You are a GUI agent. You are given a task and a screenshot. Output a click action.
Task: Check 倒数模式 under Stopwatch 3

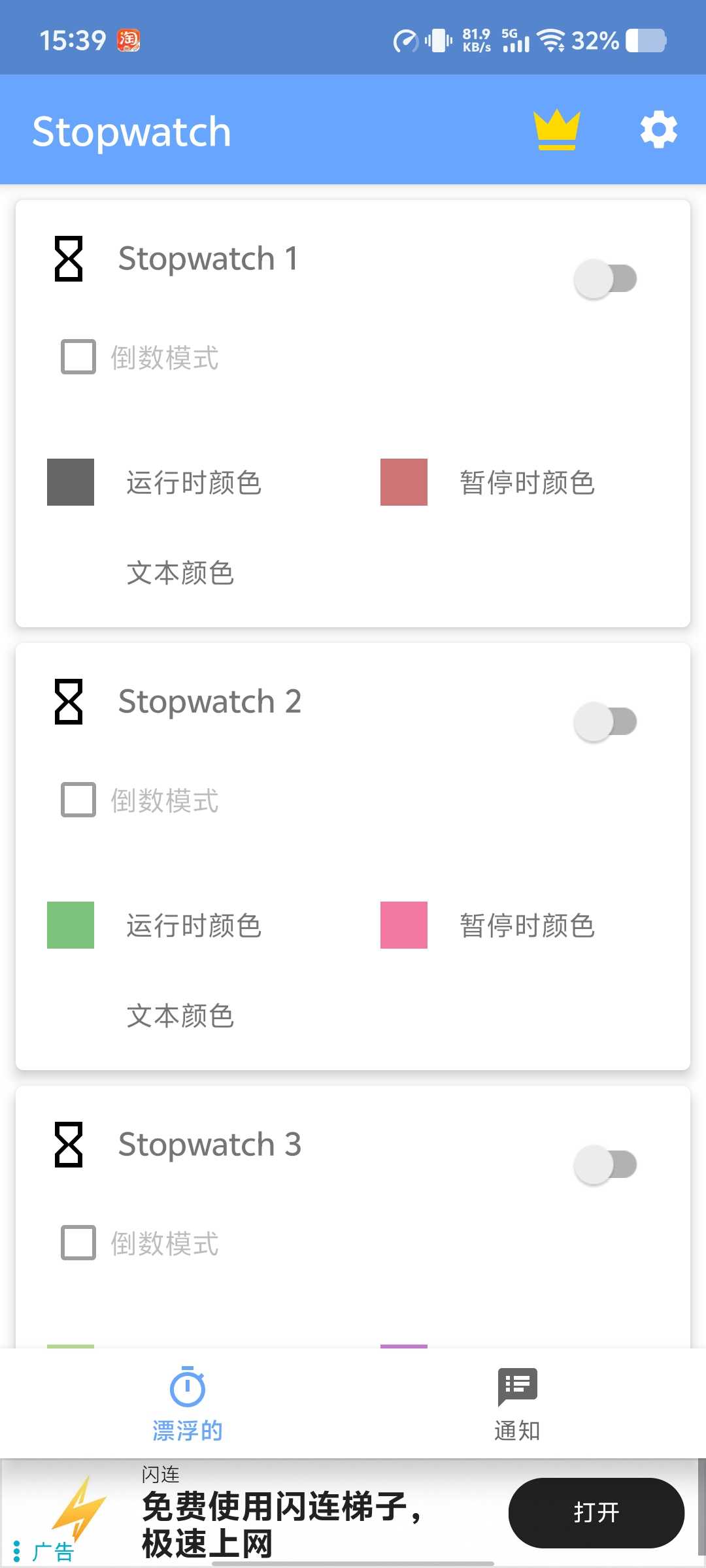78,1243
